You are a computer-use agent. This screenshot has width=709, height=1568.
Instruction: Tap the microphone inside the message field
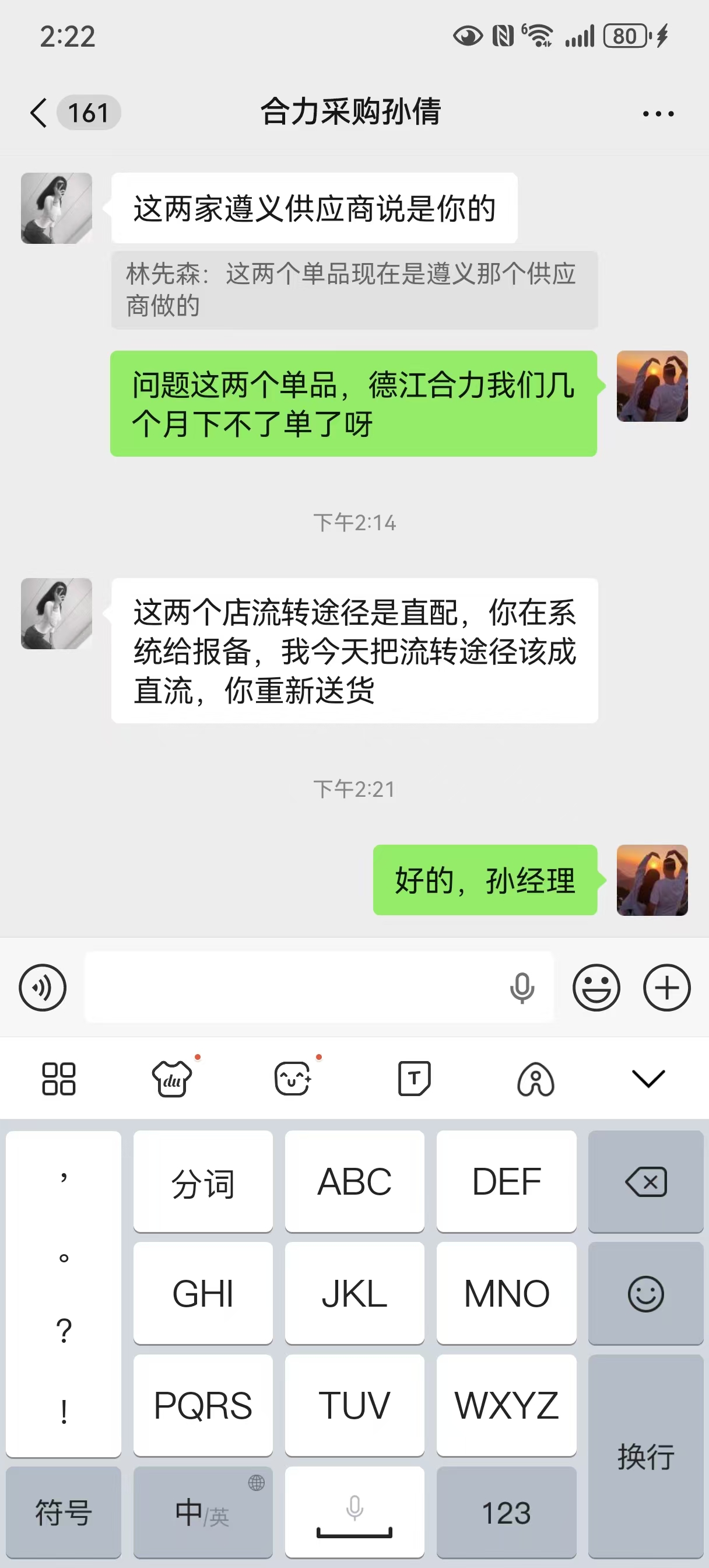point(522,988)
